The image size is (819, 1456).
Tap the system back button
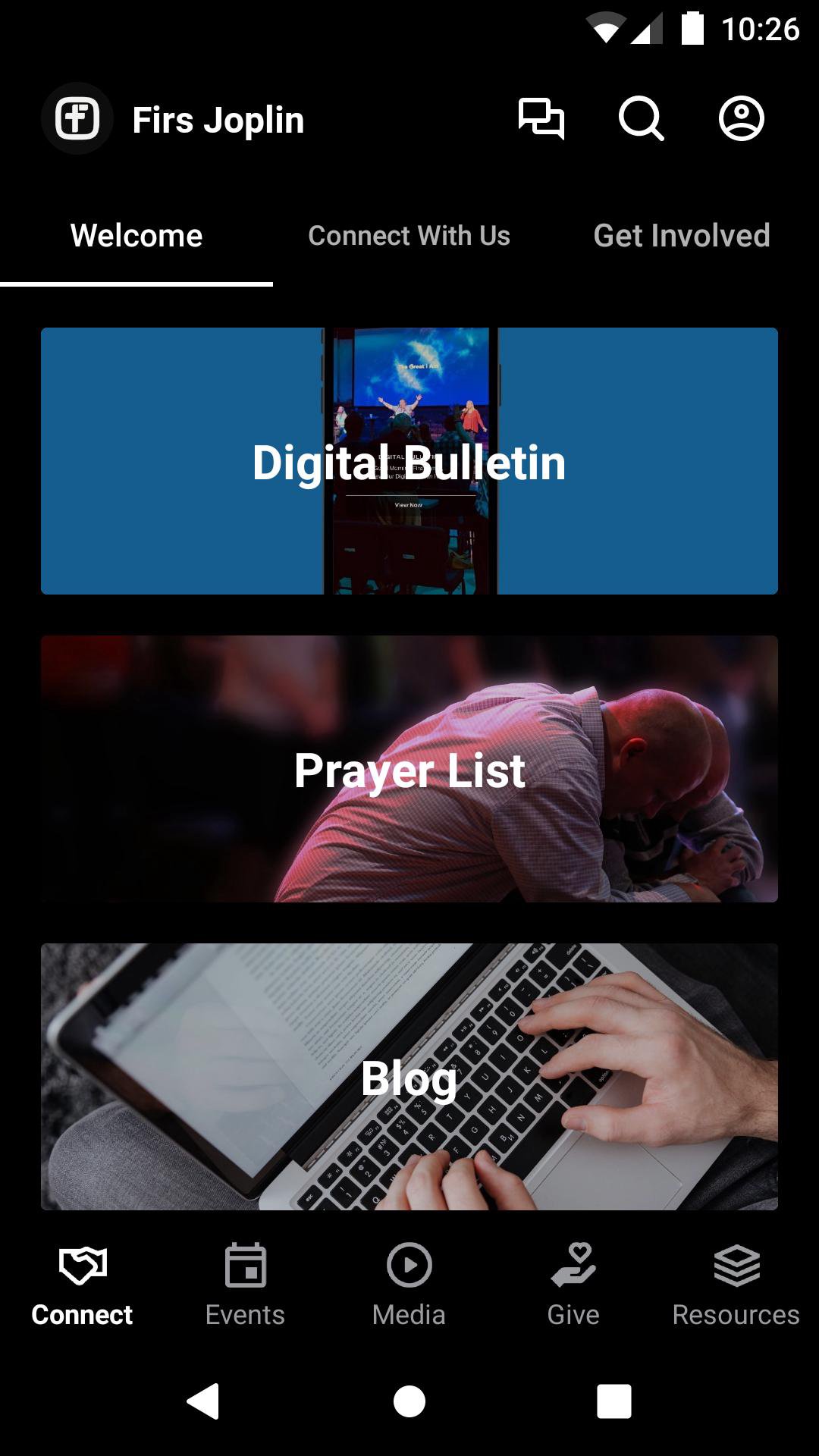[x=203, y=1401]
